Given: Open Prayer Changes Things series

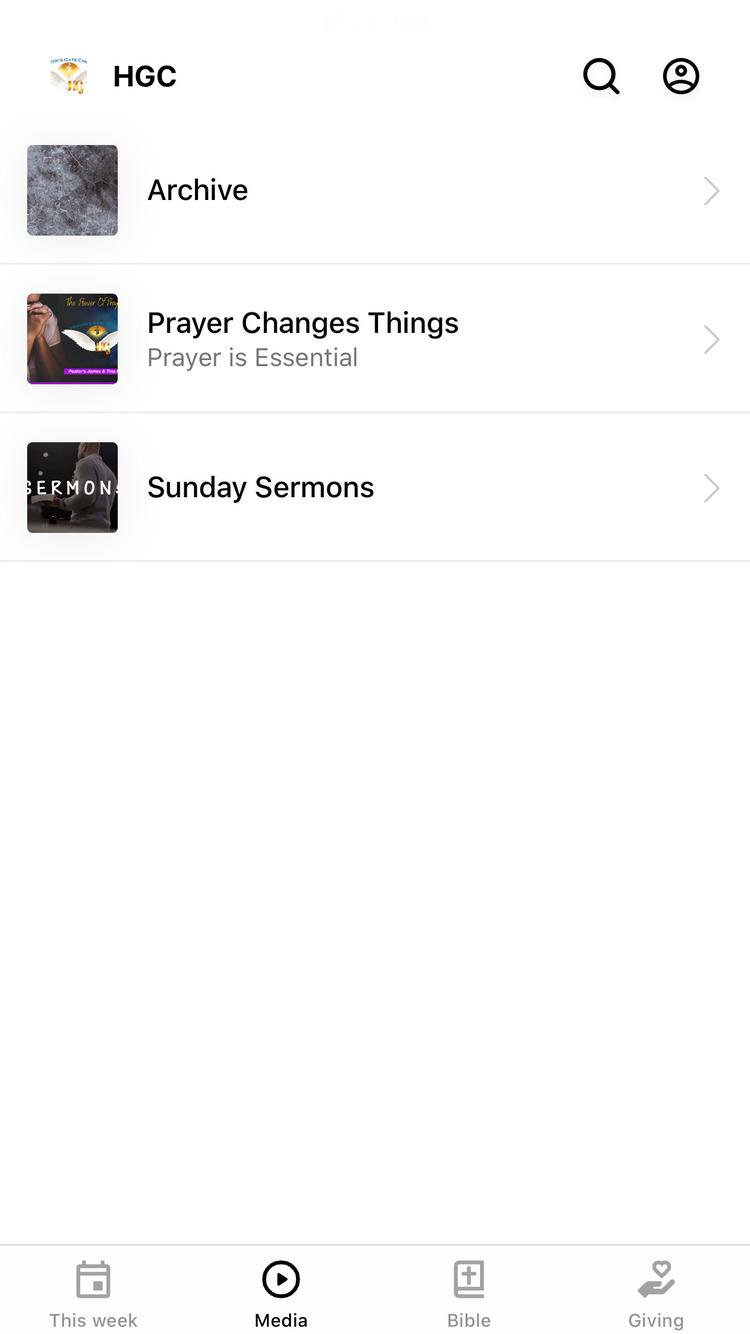Looking at the screenshot, I should (x=374, y=339).
